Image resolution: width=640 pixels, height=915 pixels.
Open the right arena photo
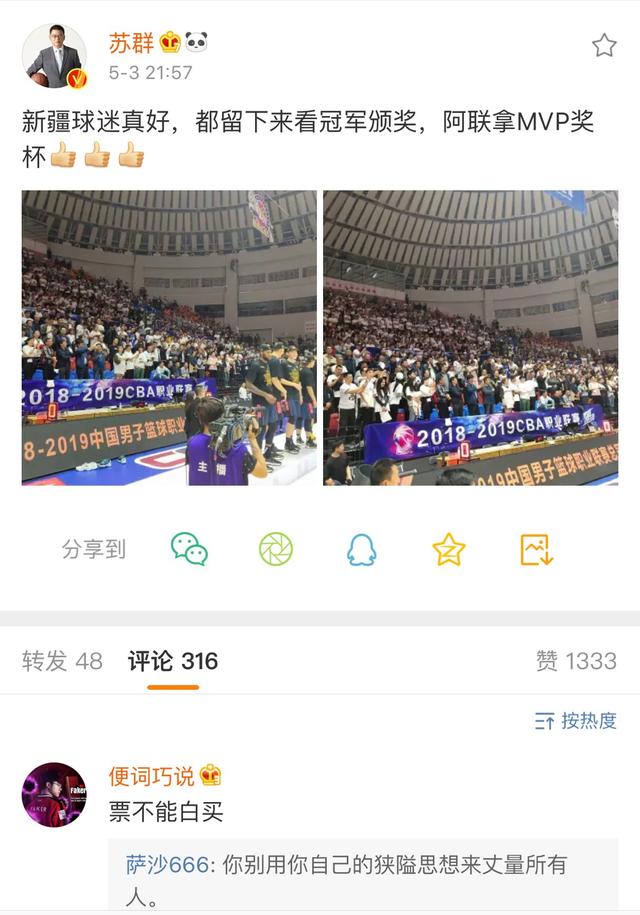pyautogui.click(x=470, y=338)
